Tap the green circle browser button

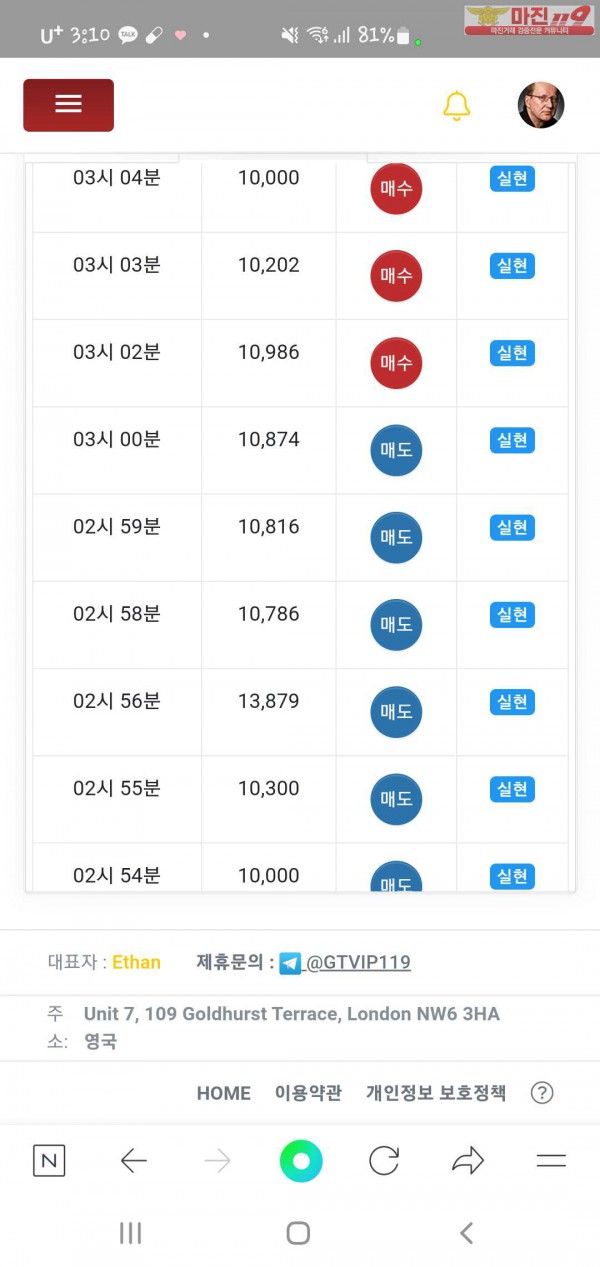(301, 1161)
